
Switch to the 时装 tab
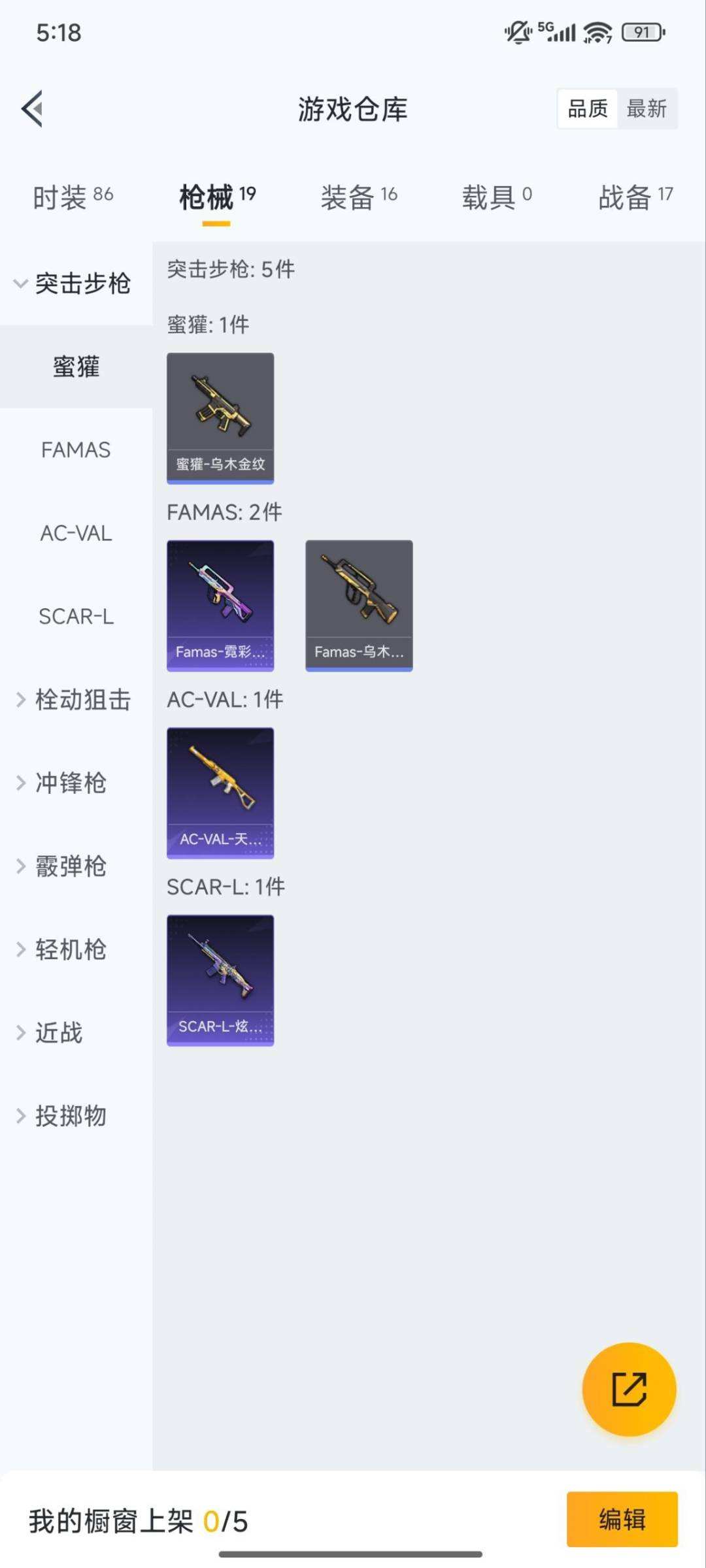click(x=73, y=197)
